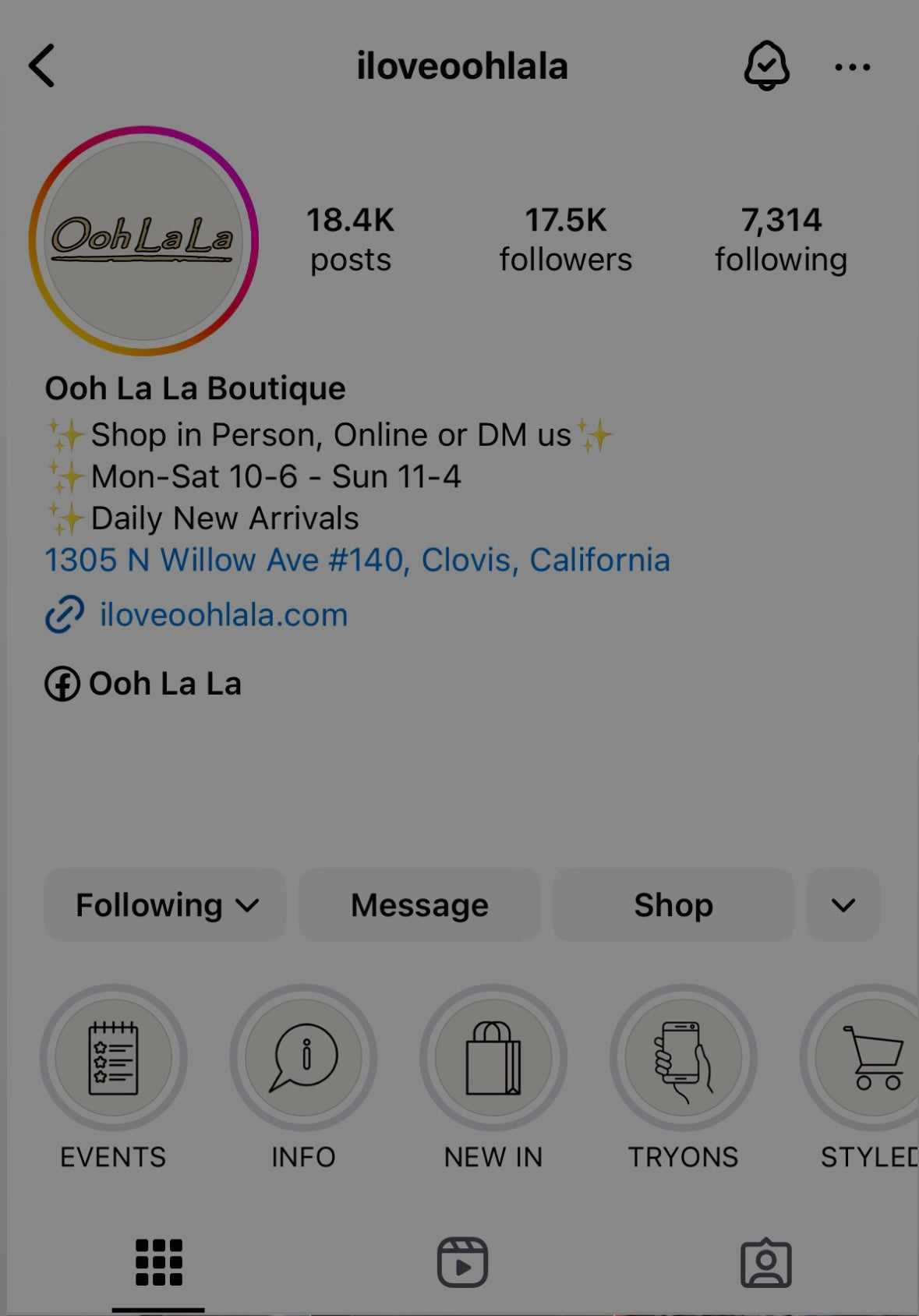The image size is (919, 1316).
Task: Open the three-dot overflow menu
Action: coord(852,68)
